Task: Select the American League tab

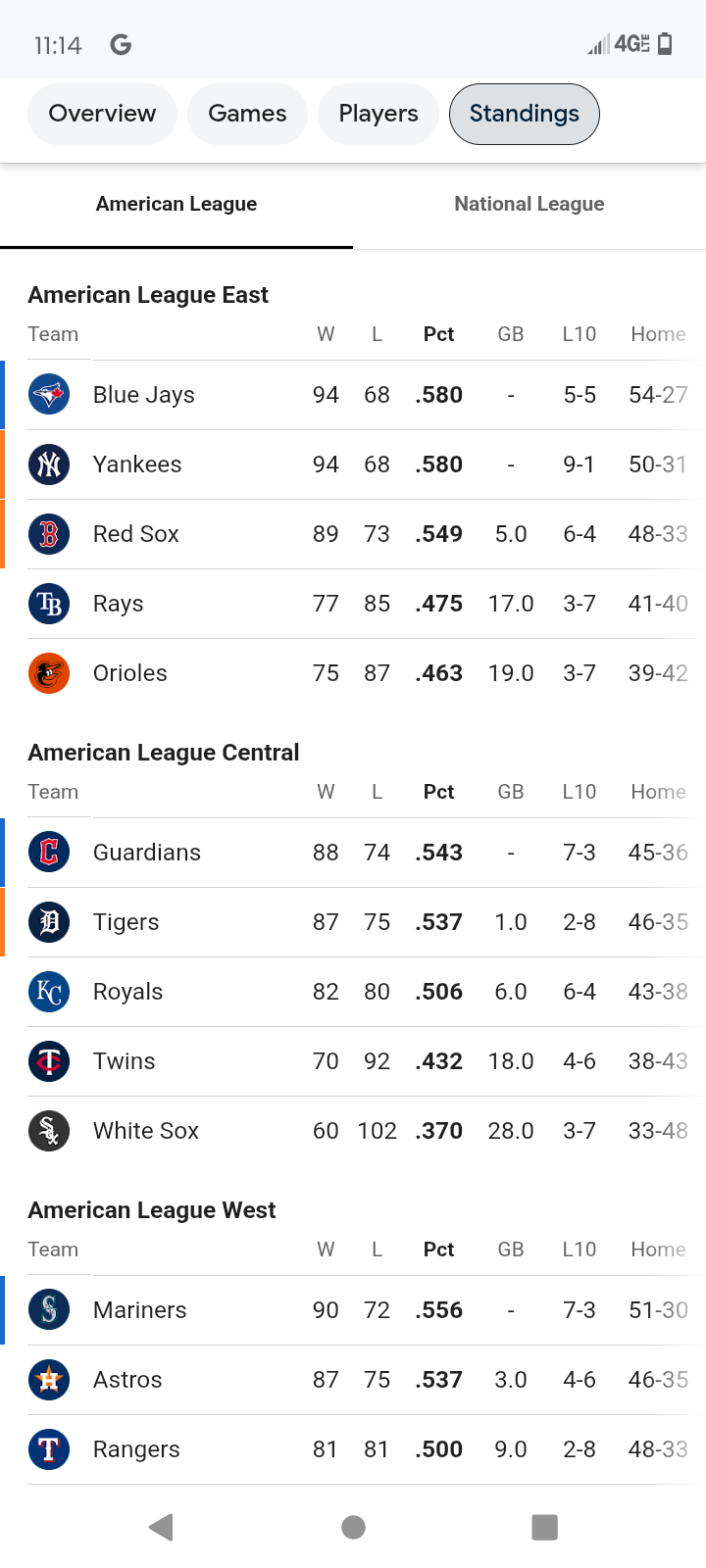Action: (176, 204)
